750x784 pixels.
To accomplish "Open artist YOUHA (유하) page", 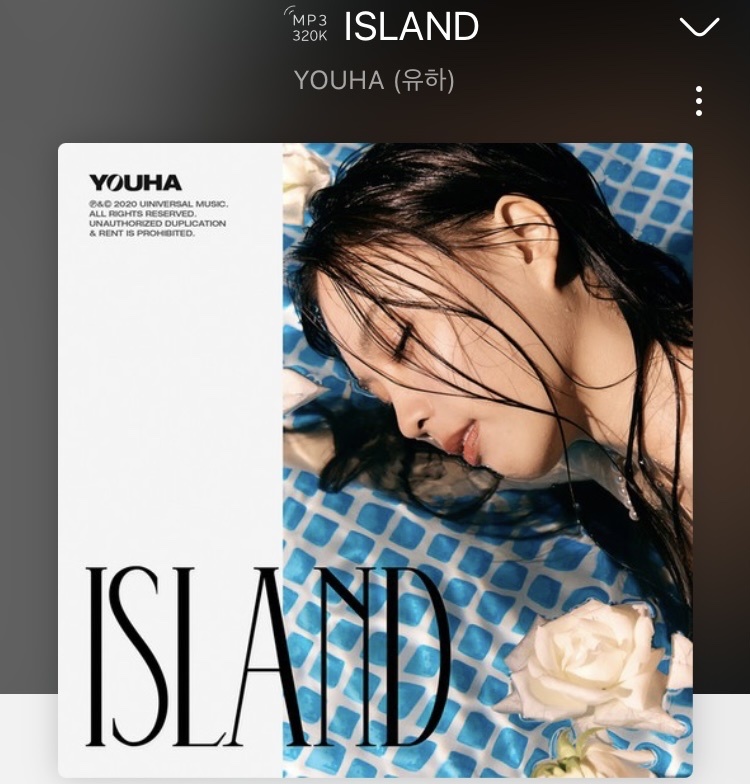I will (374, 80).
